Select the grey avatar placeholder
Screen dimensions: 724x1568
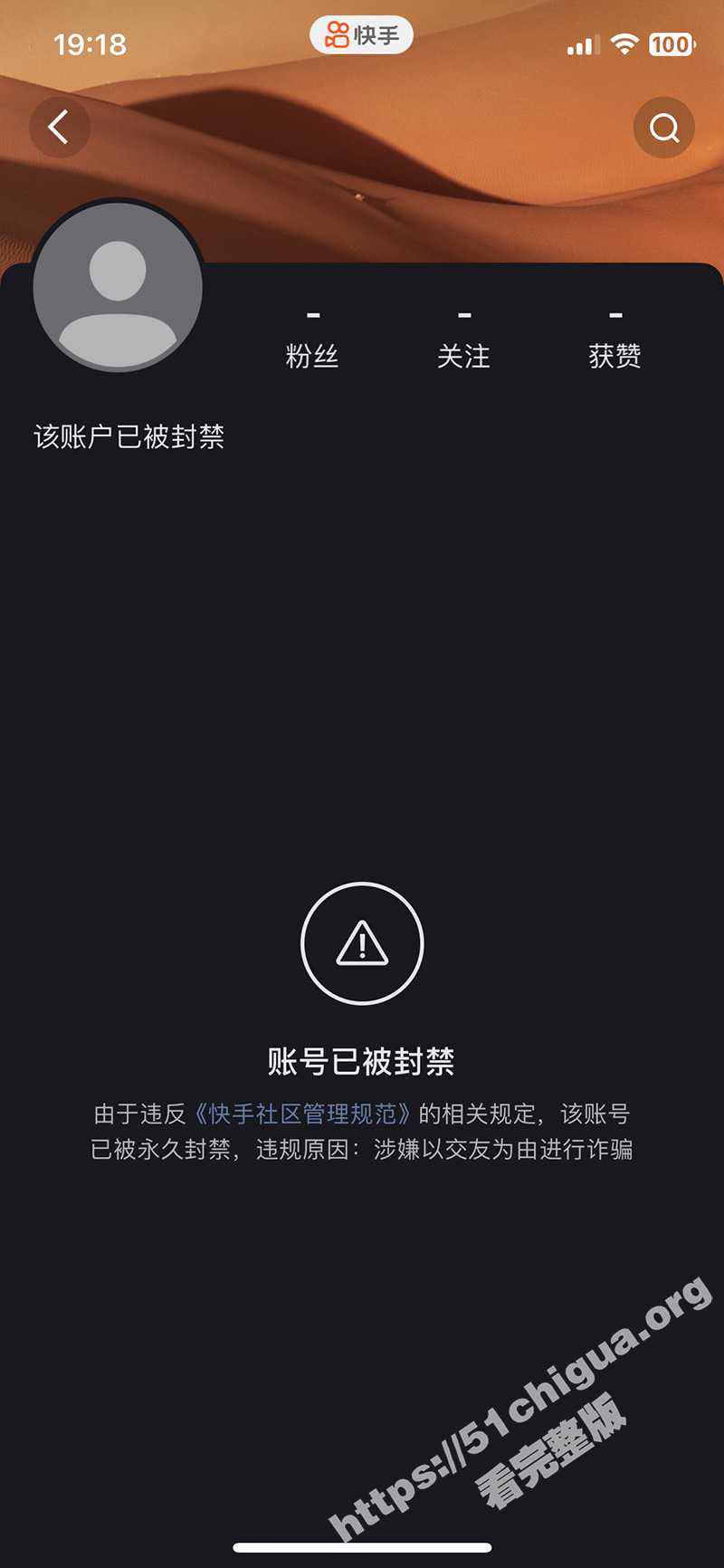point(118,286)
